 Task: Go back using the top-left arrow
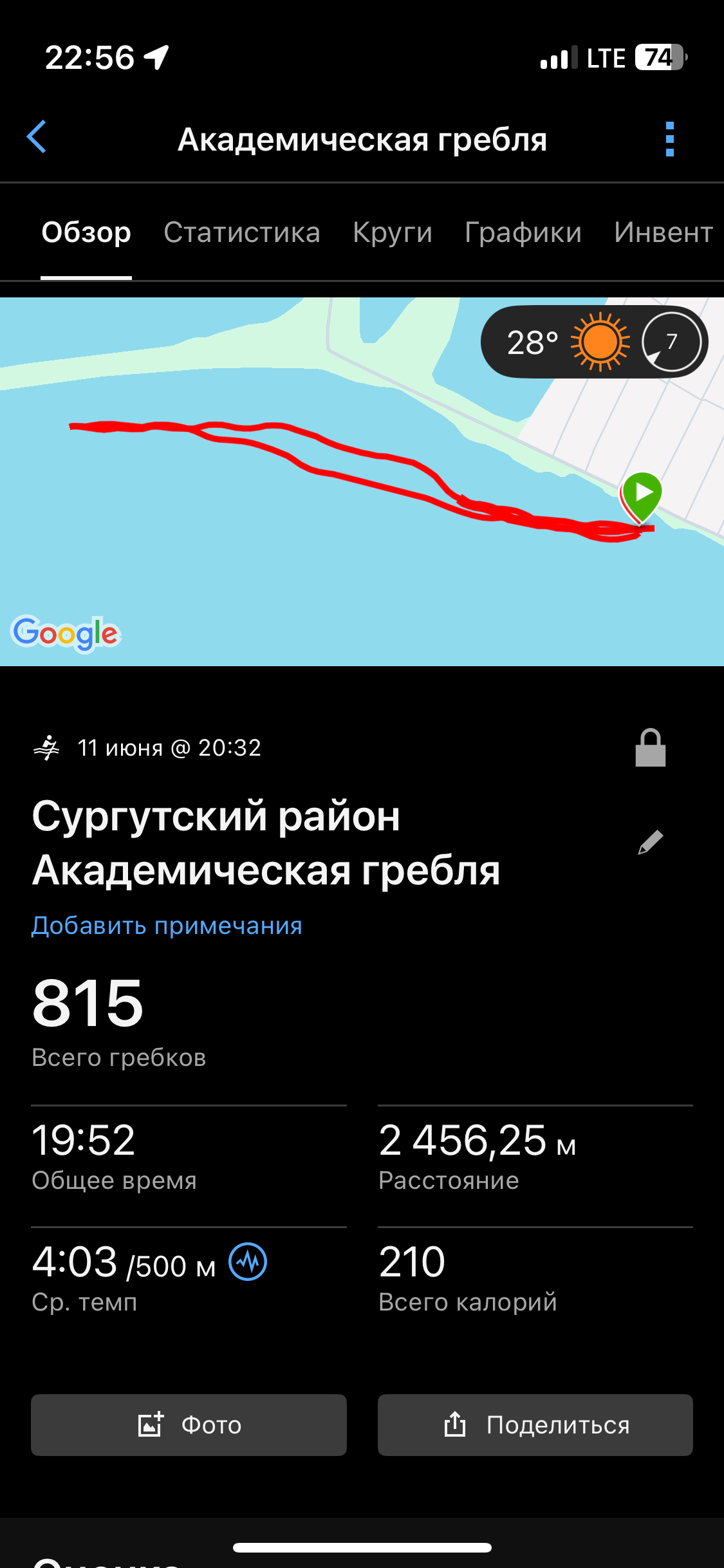click(37, 137)
